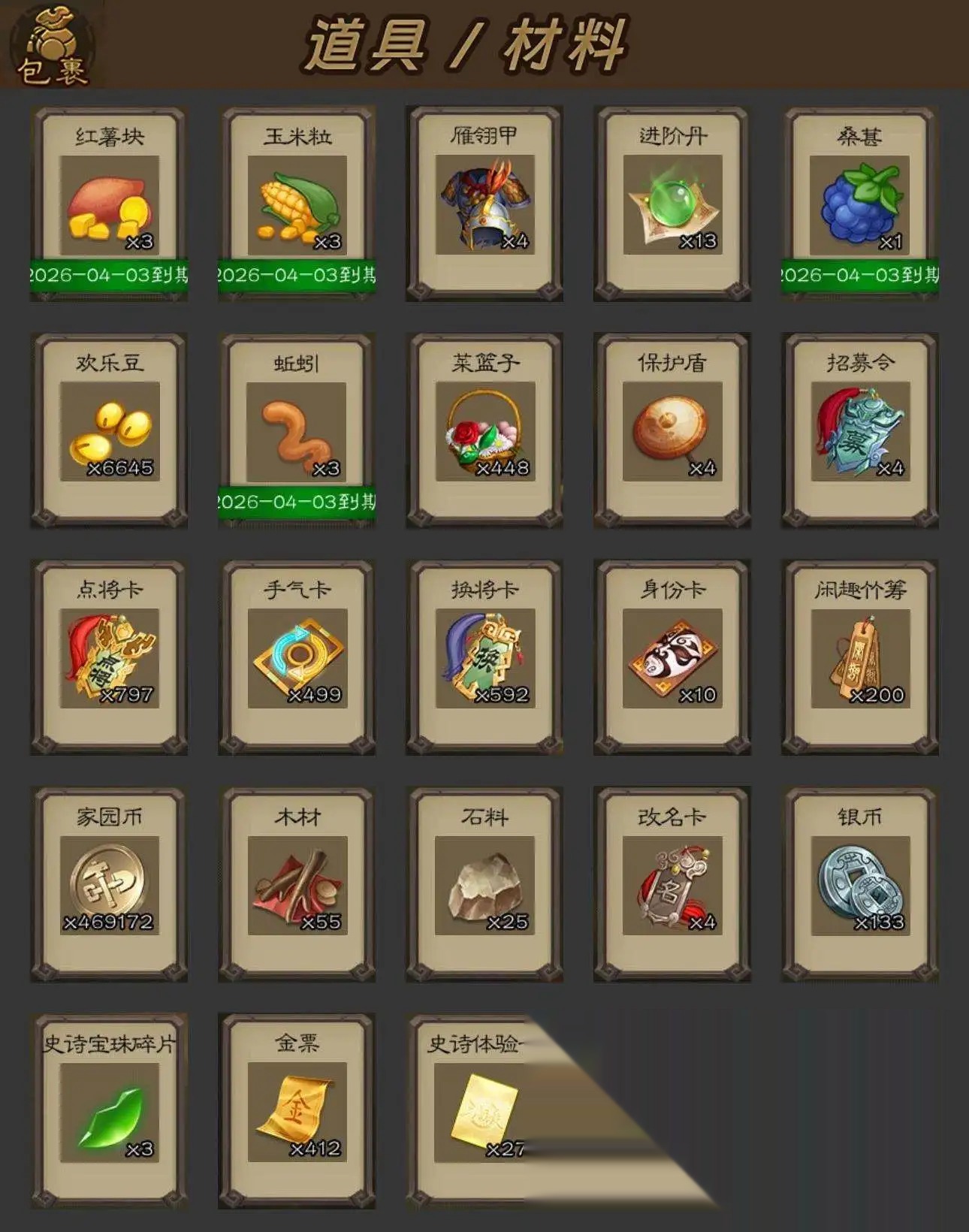View the 身份卡 item
Viewport: 969px width, 1232px height.
coord(672,658)
